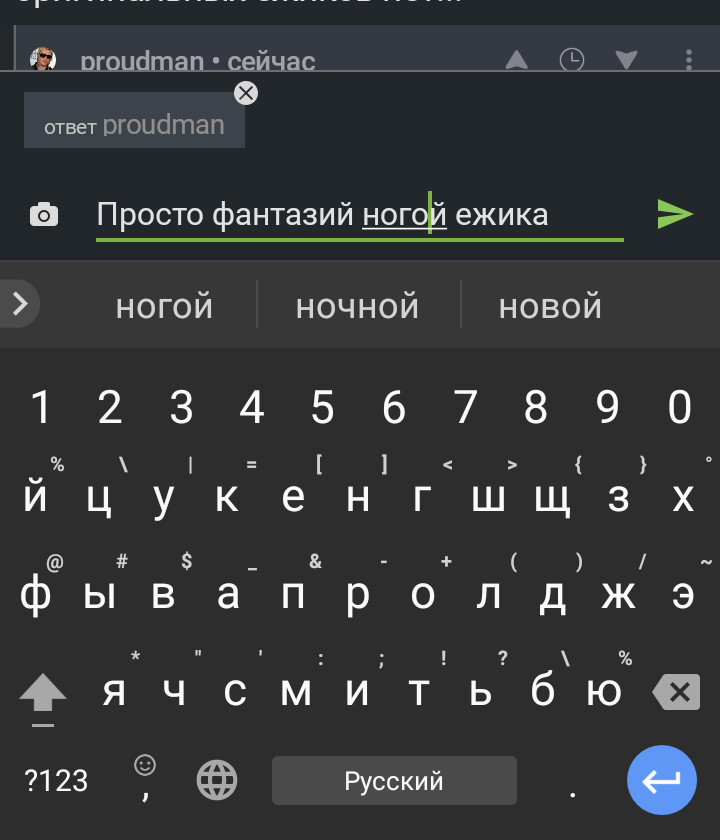Change keyboard language with globe key

point(217,780)
